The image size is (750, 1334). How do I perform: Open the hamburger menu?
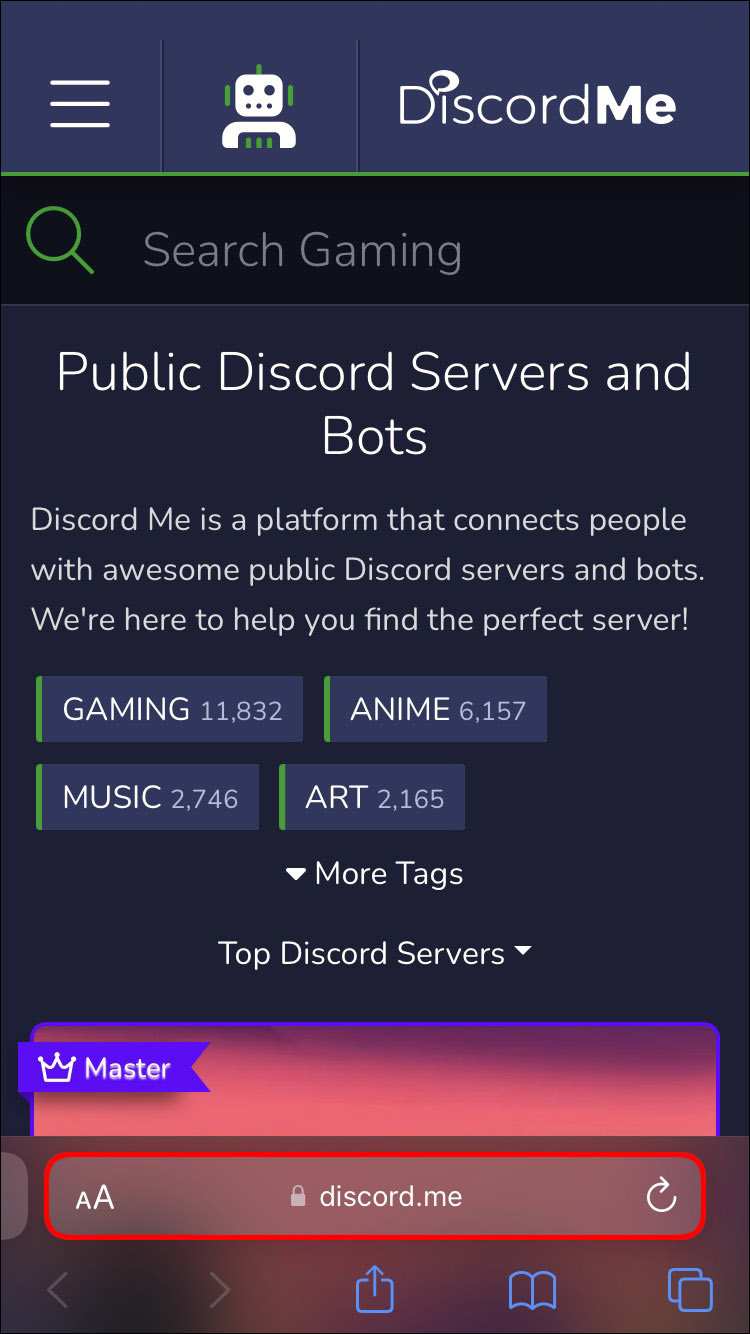(x=80, y=104)
